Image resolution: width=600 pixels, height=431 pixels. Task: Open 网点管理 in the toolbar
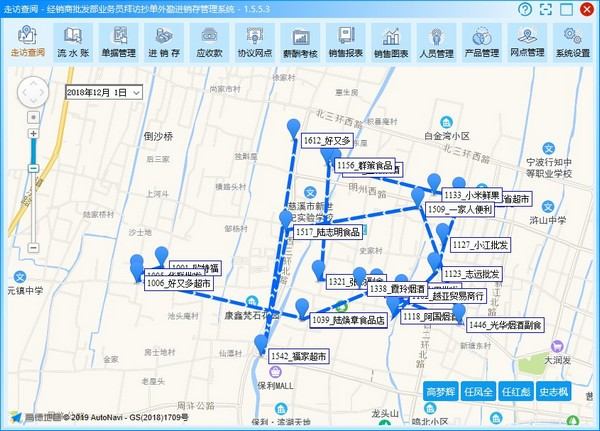point(527,42)
